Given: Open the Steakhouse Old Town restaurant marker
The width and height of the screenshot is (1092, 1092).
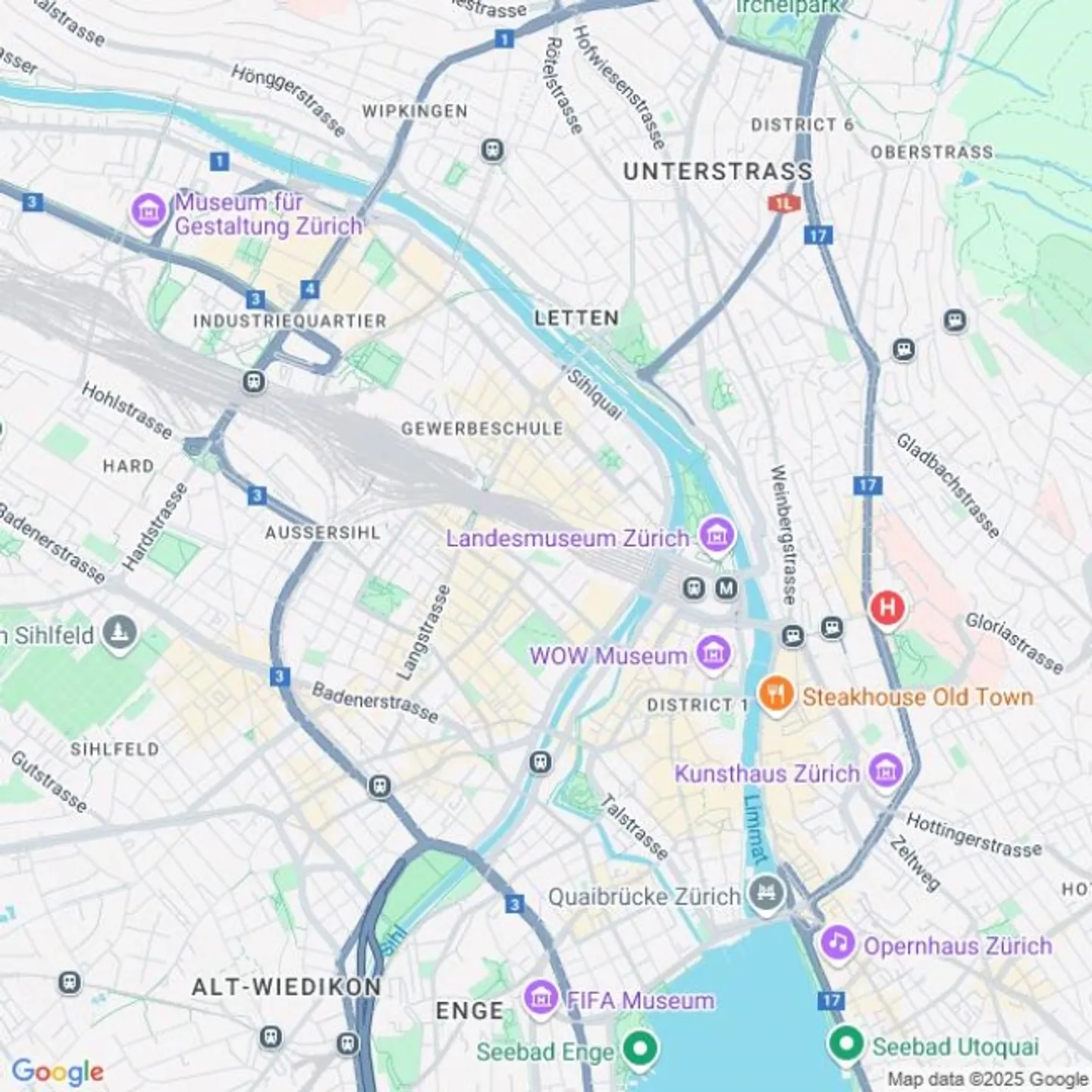Looking at the screenshot, I should point(776,695).
